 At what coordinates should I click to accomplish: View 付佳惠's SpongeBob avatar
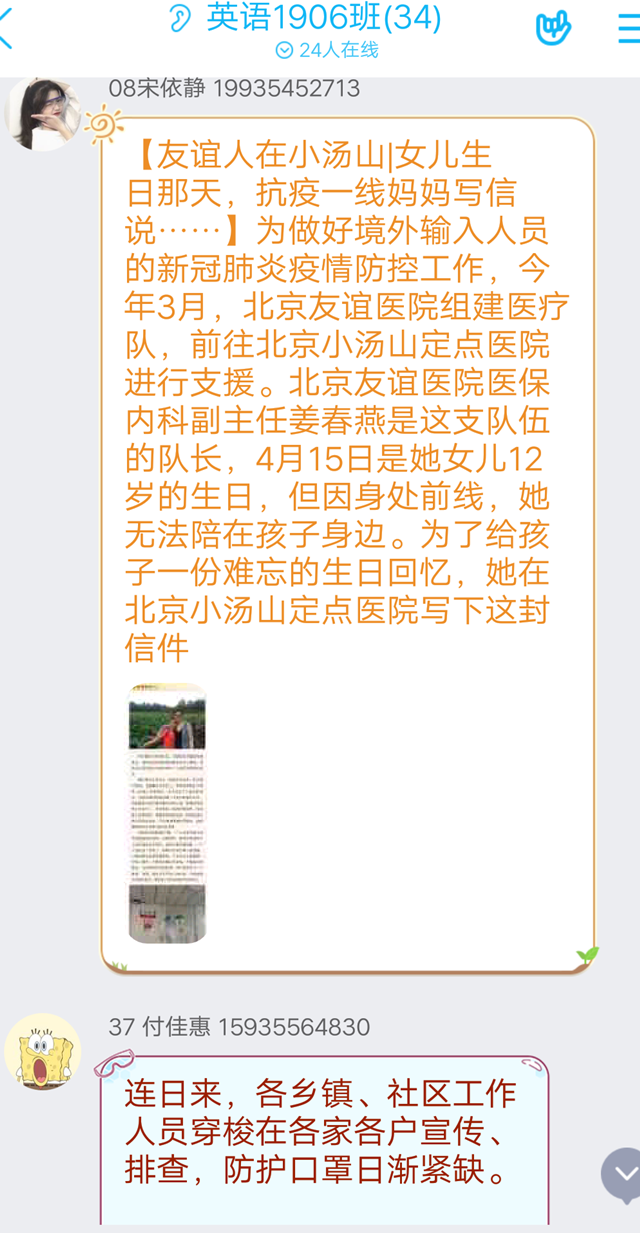click(x=43, y=1051)
